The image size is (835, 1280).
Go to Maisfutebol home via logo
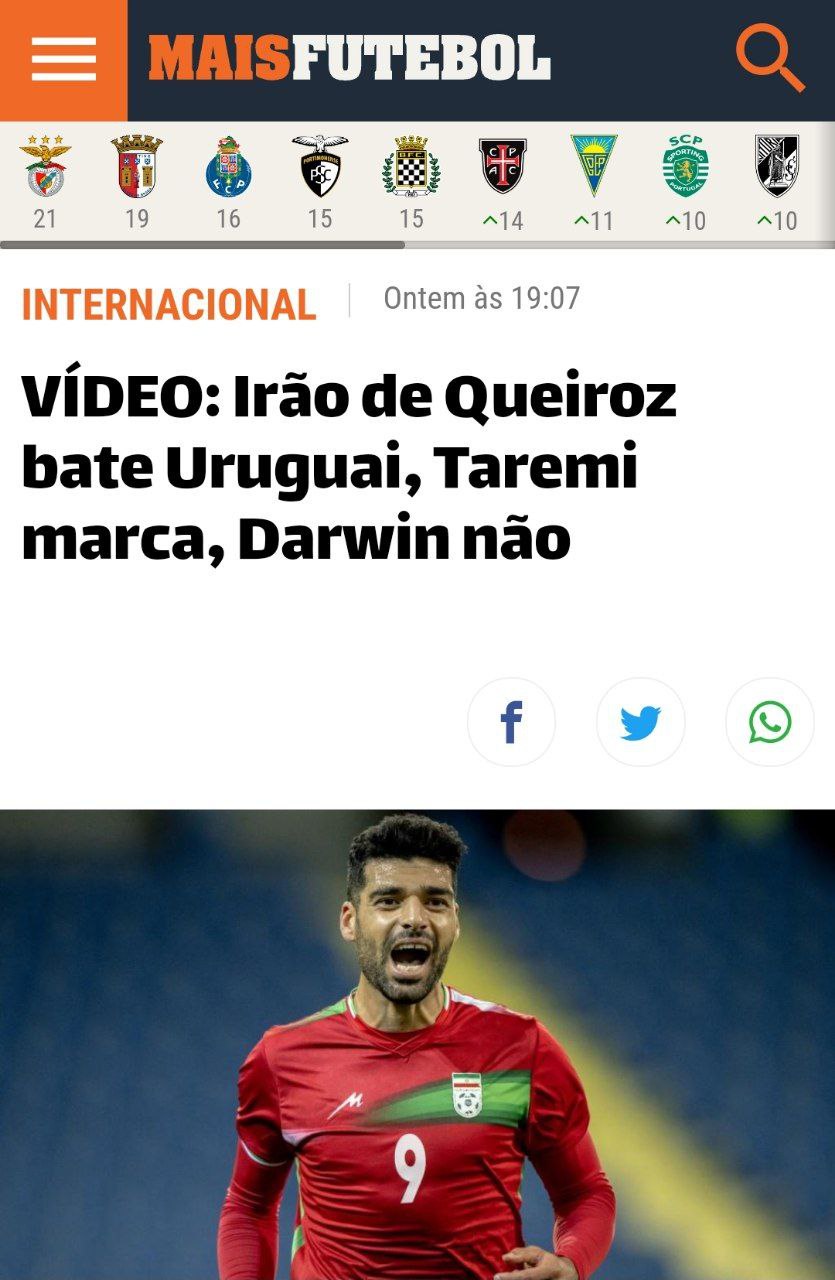349,58
